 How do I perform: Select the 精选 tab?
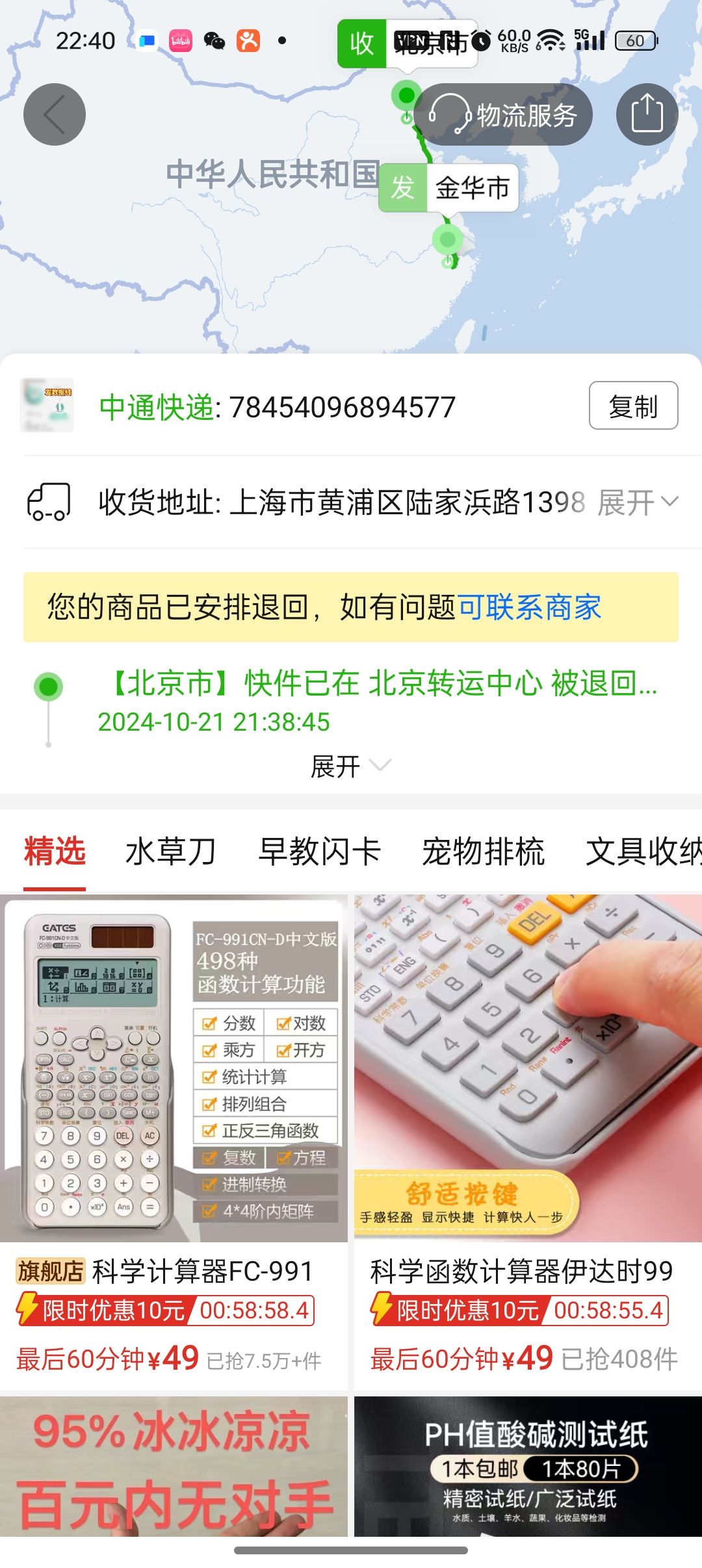coord(55,852)
